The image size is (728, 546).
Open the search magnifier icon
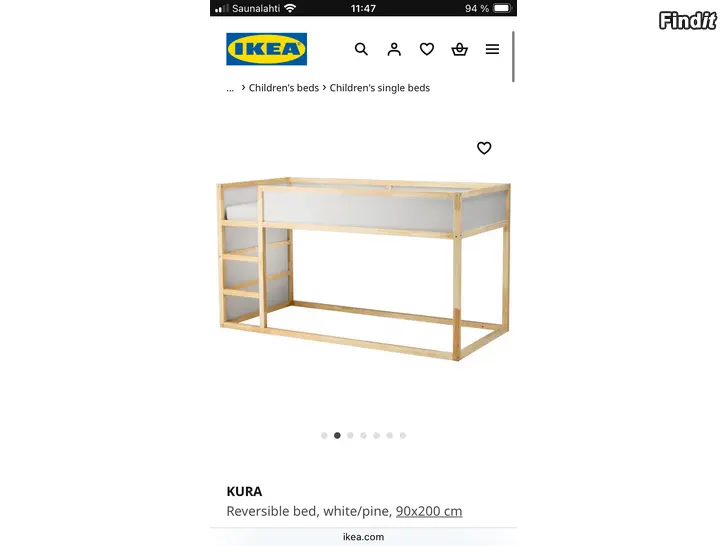361,49
